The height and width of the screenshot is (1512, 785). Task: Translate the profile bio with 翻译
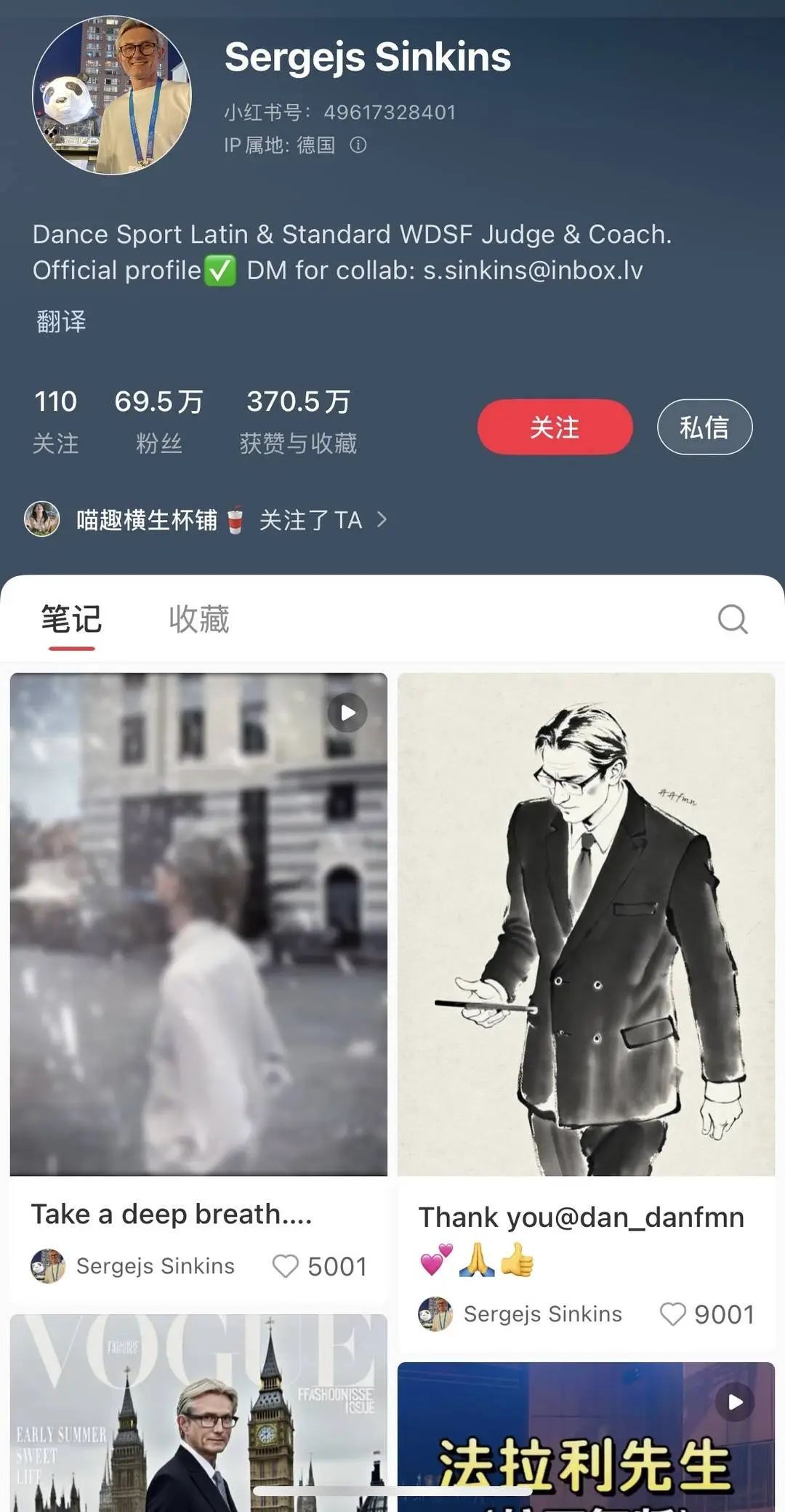pyautogui.click(x=61, y=321)
